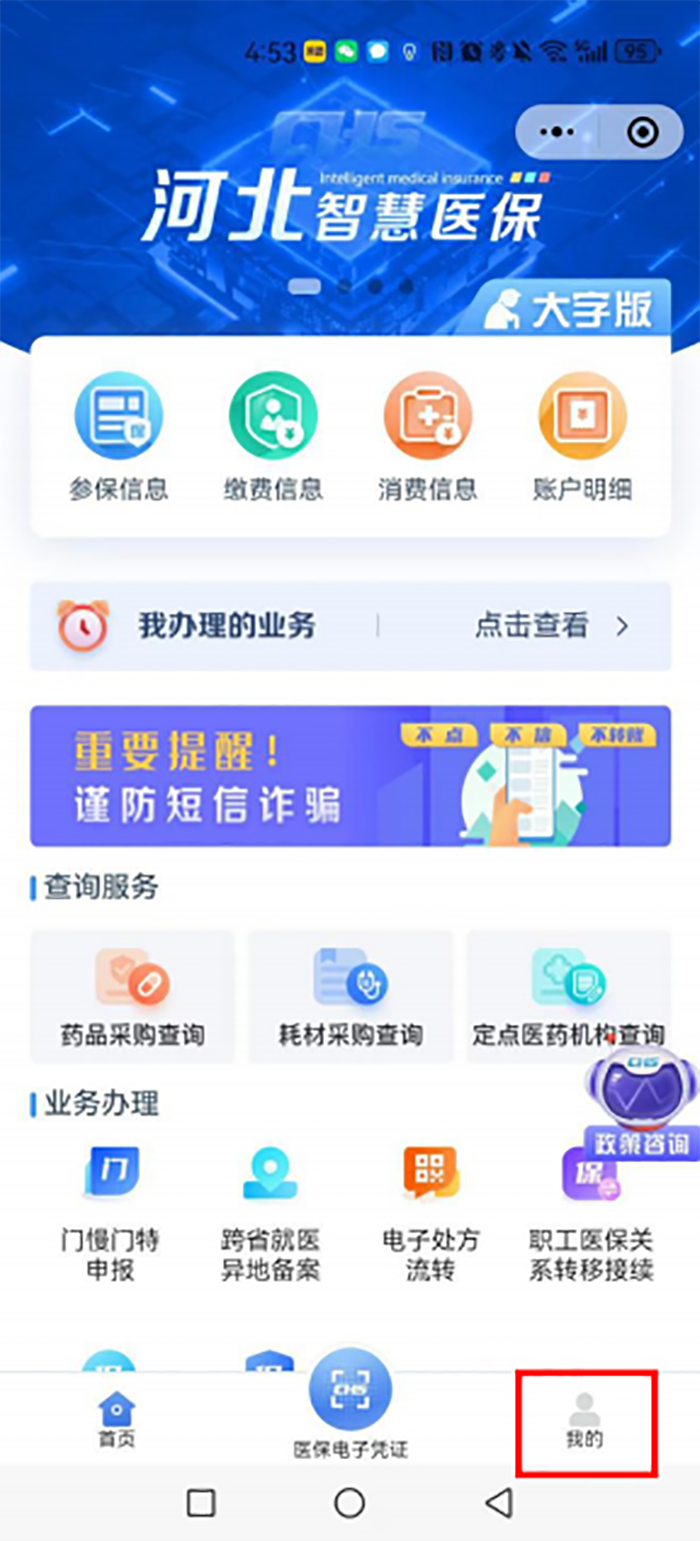
Task: Select 电子处方流转 e-prescription service
Action: (430, 1214)
